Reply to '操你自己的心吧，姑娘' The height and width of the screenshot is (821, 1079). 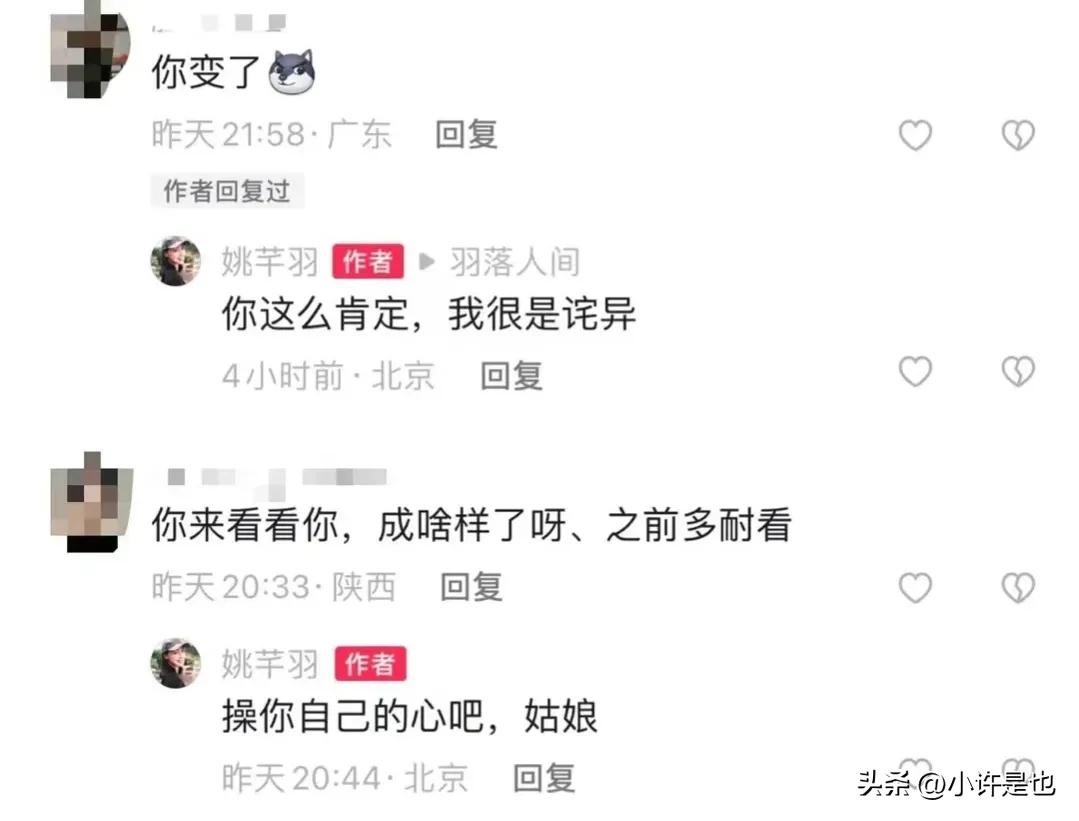(x=544, y=777)
